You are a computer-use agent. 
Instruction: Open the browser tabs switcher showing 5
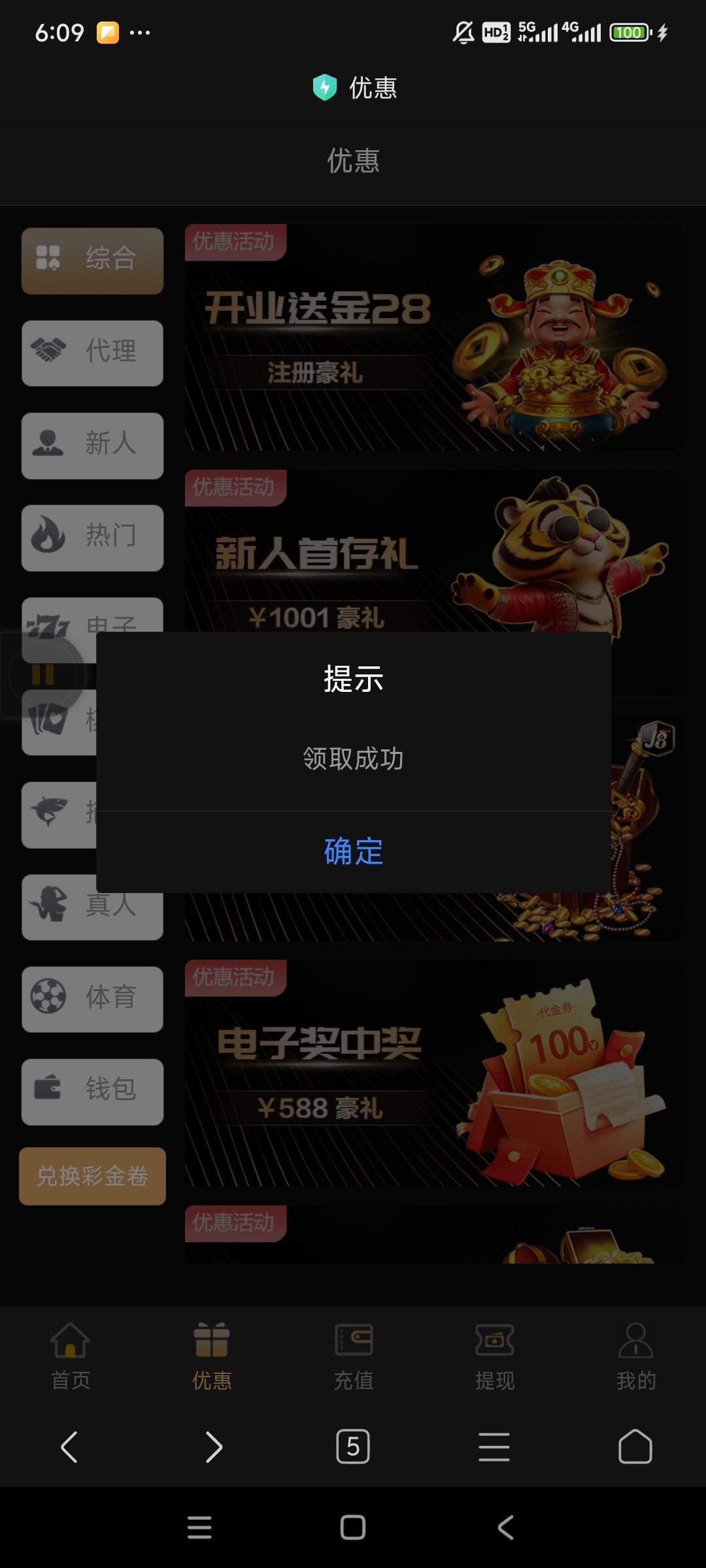click(353, 1446)
